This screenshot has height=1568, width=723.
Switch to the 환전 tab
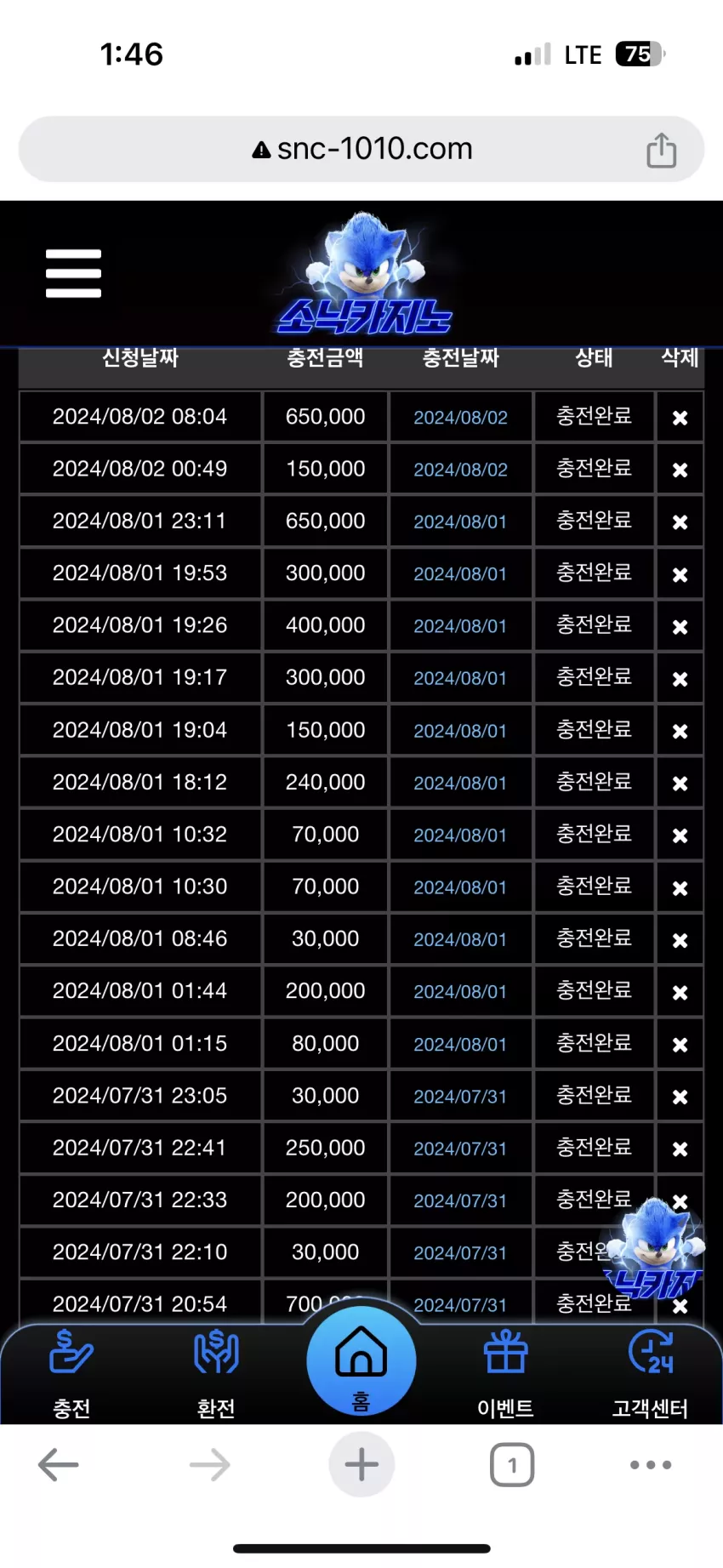click(216, 1373)
